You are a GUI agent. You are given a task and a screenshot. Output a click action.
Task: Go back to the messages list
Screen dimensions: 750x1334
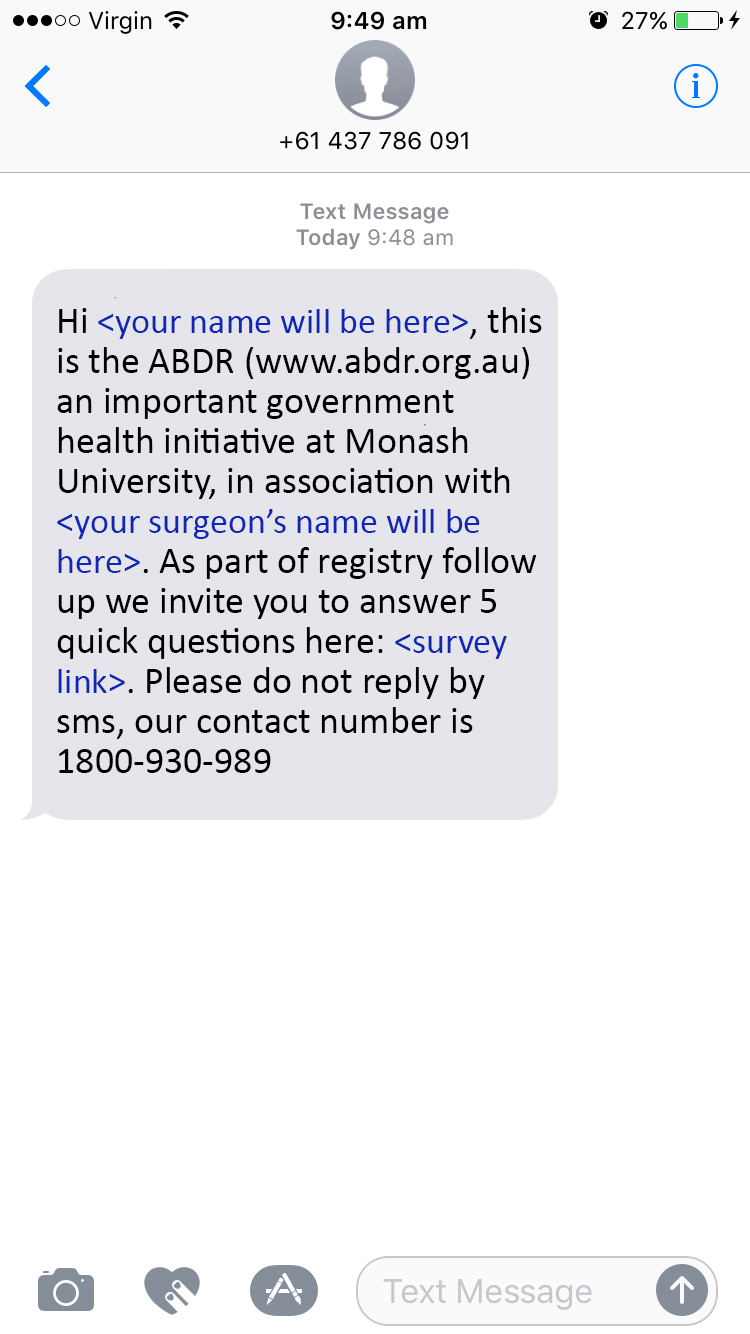[38, 87]
